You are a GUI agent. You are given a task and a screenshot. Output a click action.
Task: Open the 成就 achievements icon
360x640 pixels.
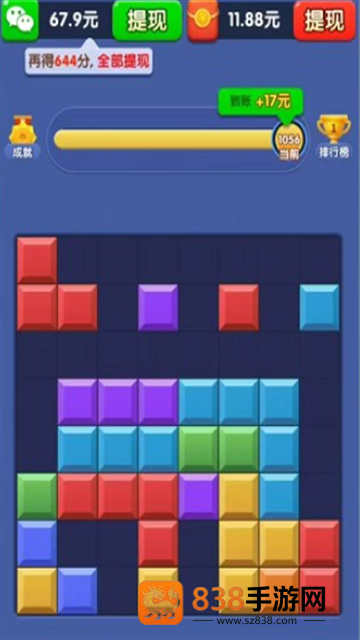tap(22, 137)
